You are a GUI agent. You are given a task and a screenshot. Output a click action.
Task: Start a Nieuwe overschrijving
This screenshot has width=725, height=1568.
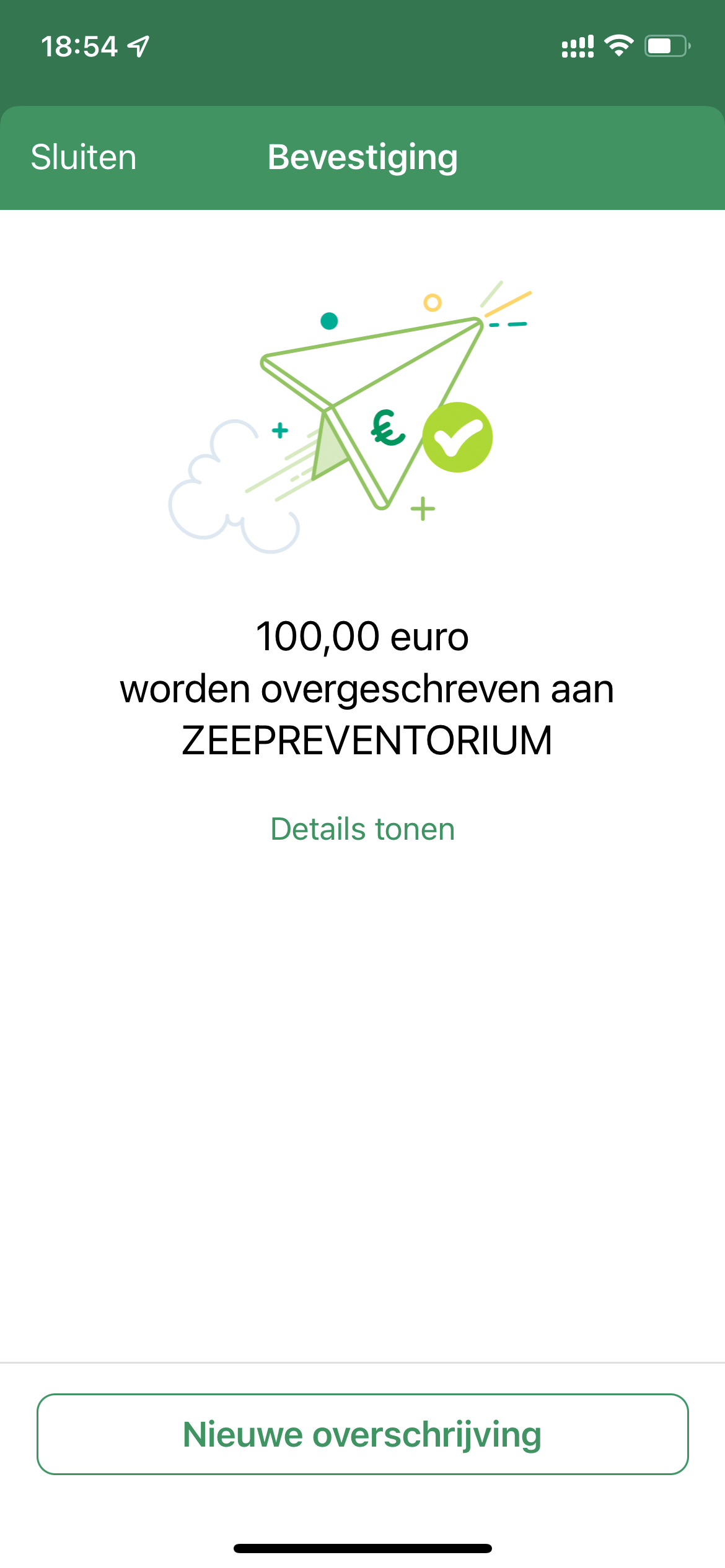click(x=362, y=1434)
